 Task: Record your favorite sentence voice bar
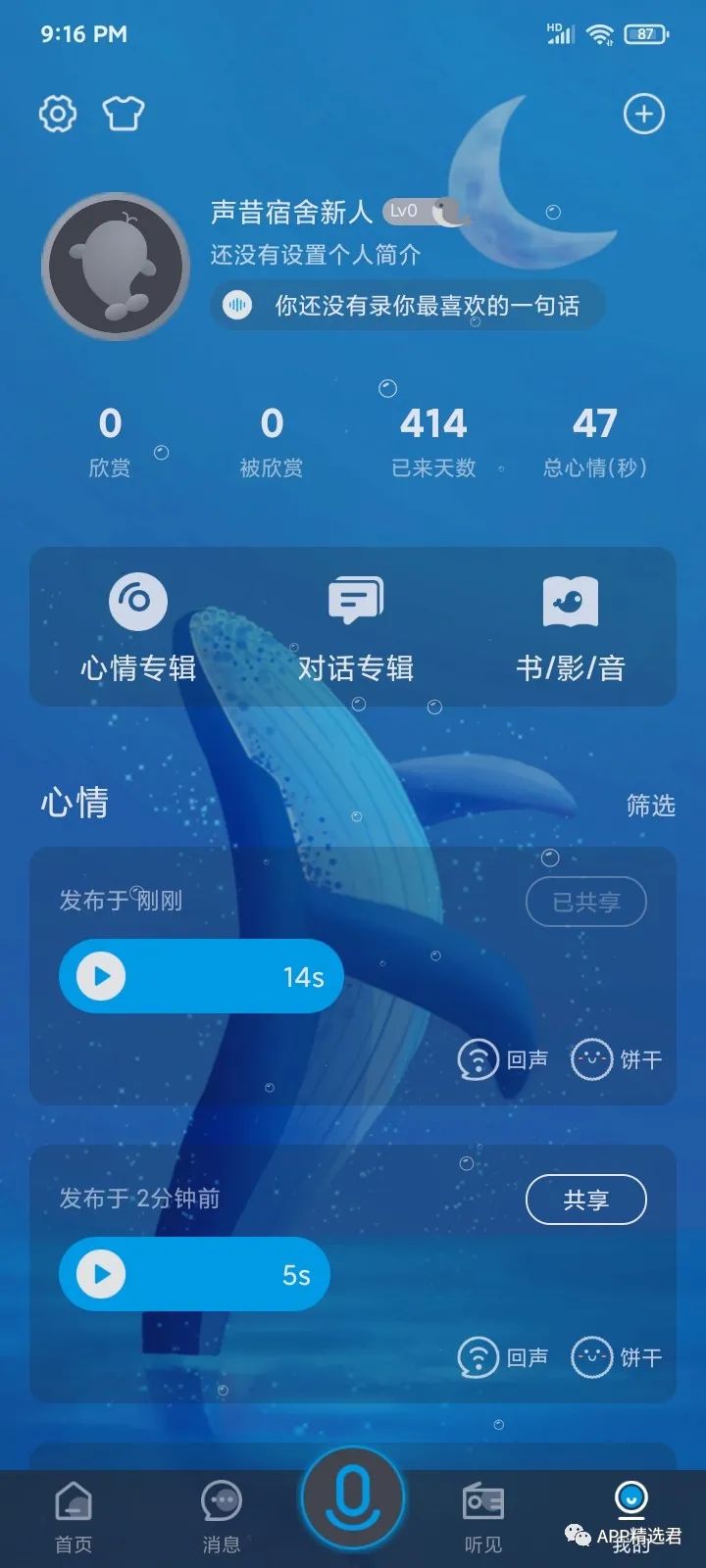[x=407, y=306]
